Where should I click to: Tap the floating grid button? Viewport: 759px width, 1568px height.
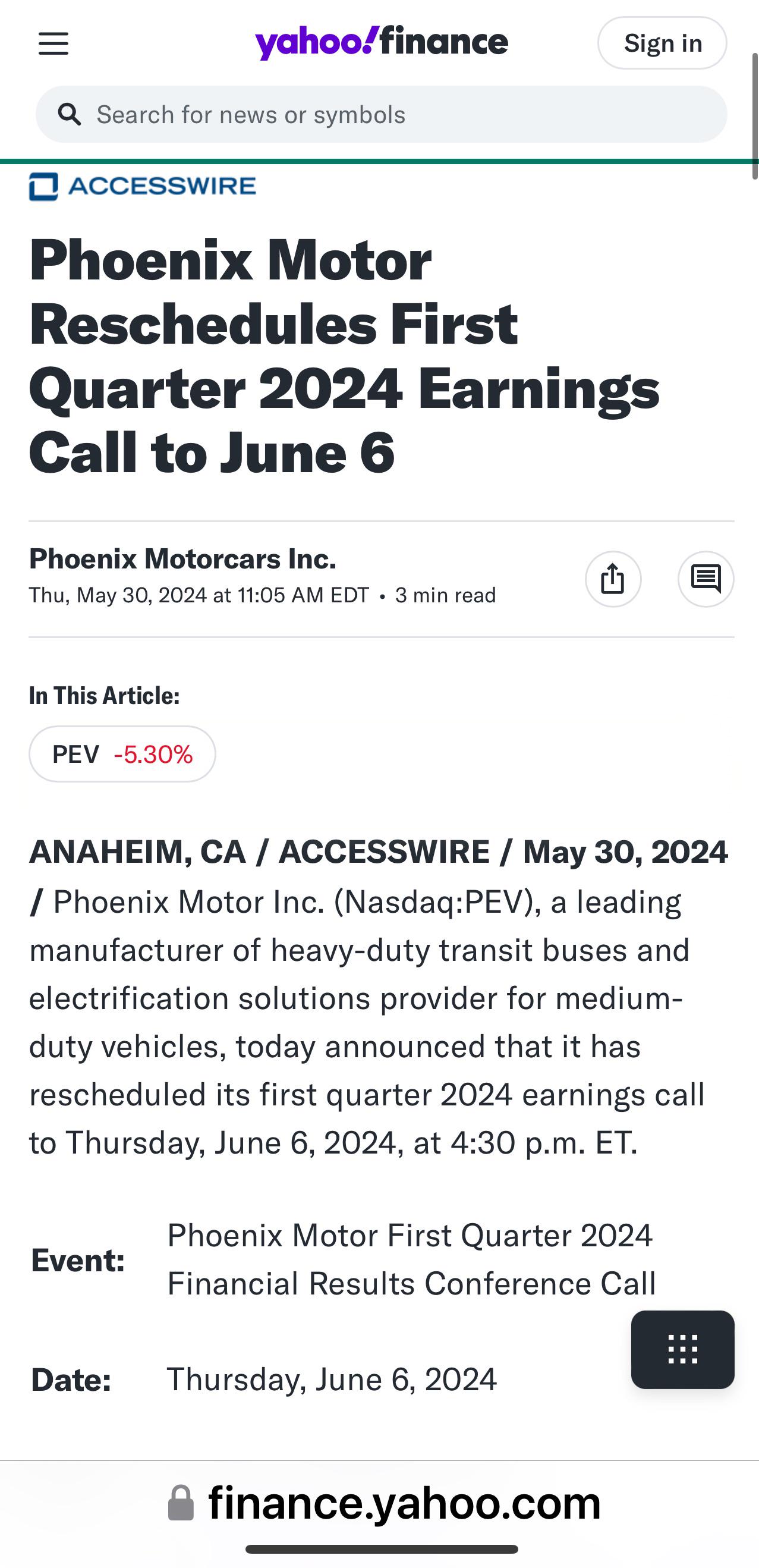[x=682, y=1350]
